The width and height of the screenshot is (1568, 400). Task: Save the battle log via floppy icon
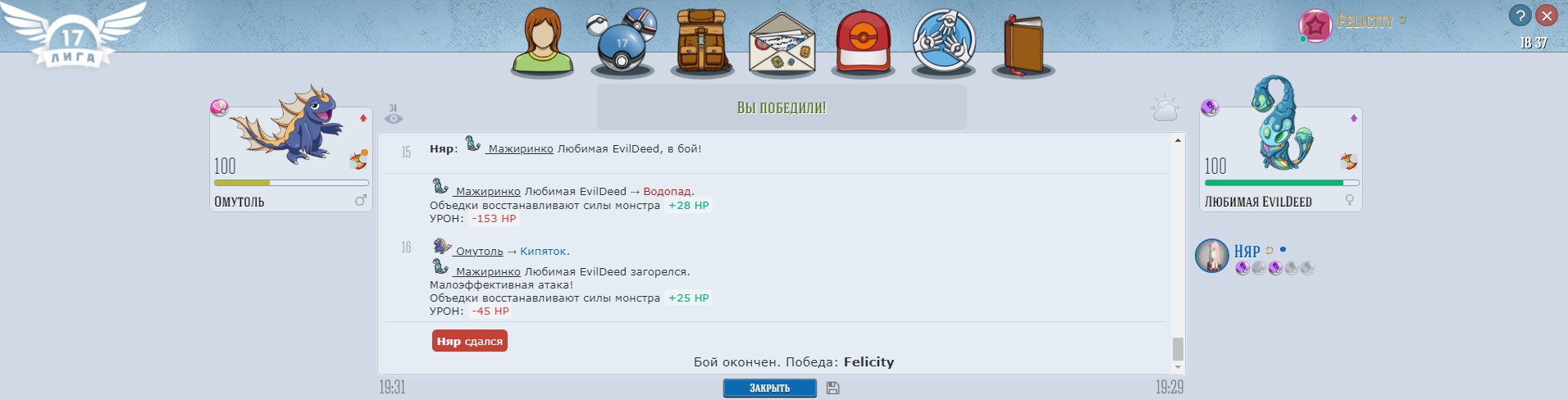(832, 388)
